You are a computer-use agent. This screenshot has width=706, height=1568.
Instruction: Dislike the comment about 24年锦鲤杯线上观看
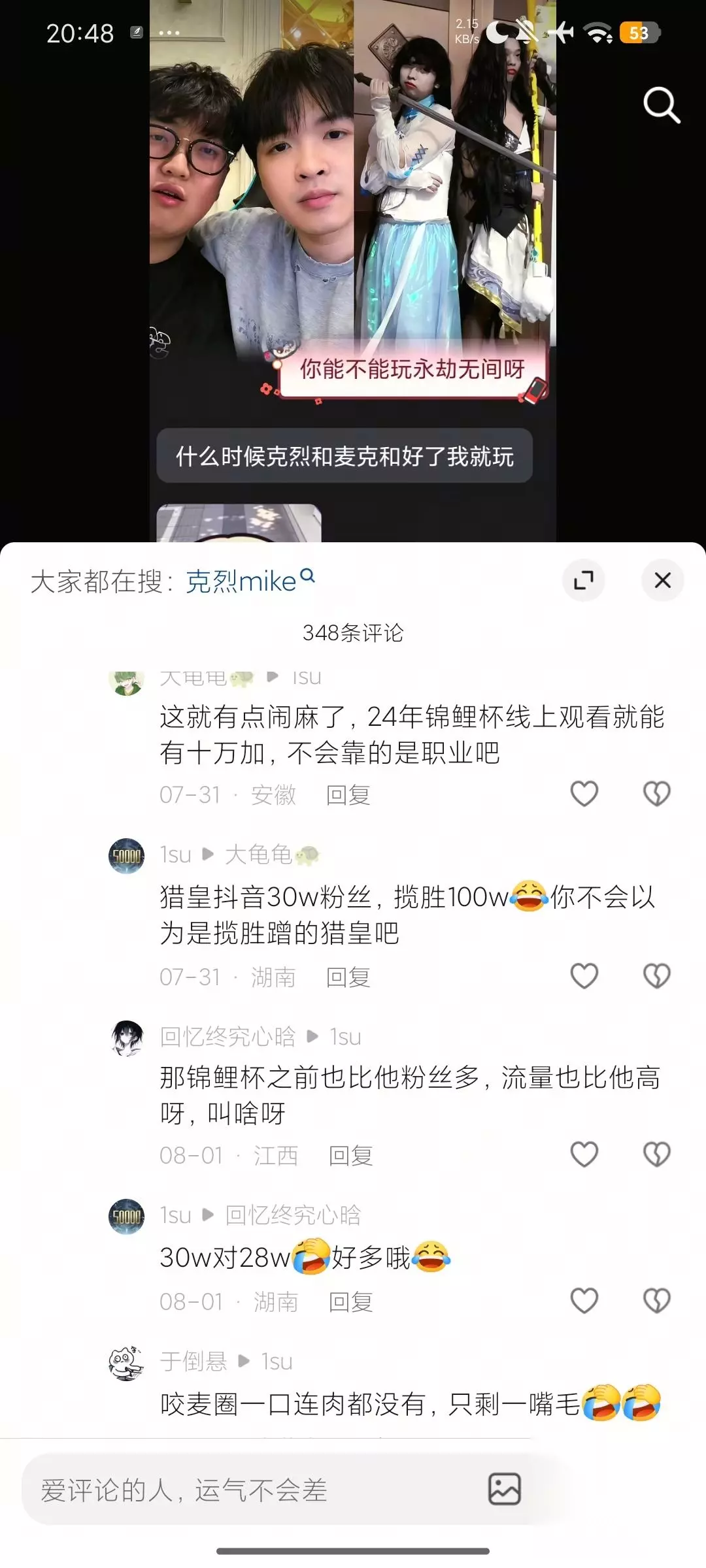(656, 794)
